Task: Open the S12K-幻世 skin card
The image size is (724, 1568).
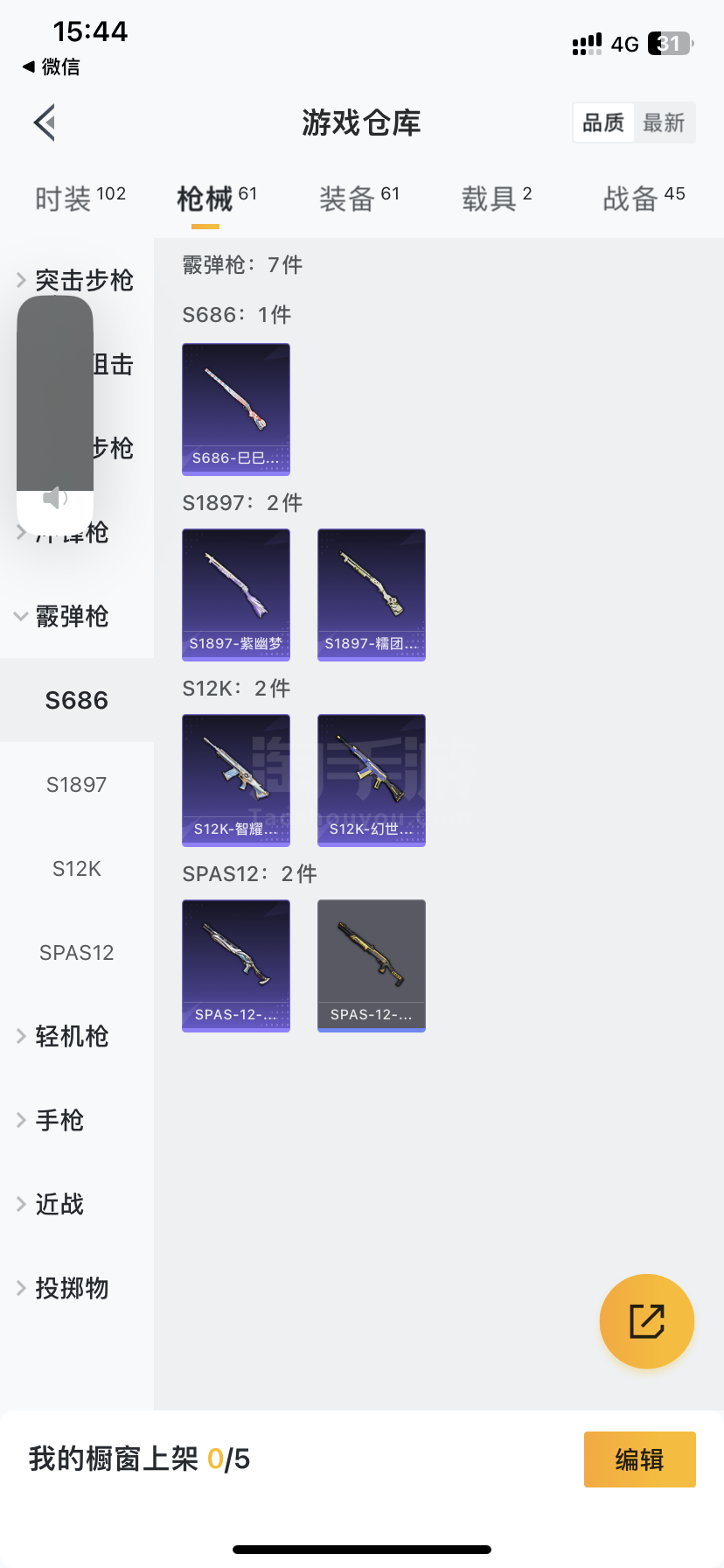Action: pyautogui.click(x=372, y=780)
